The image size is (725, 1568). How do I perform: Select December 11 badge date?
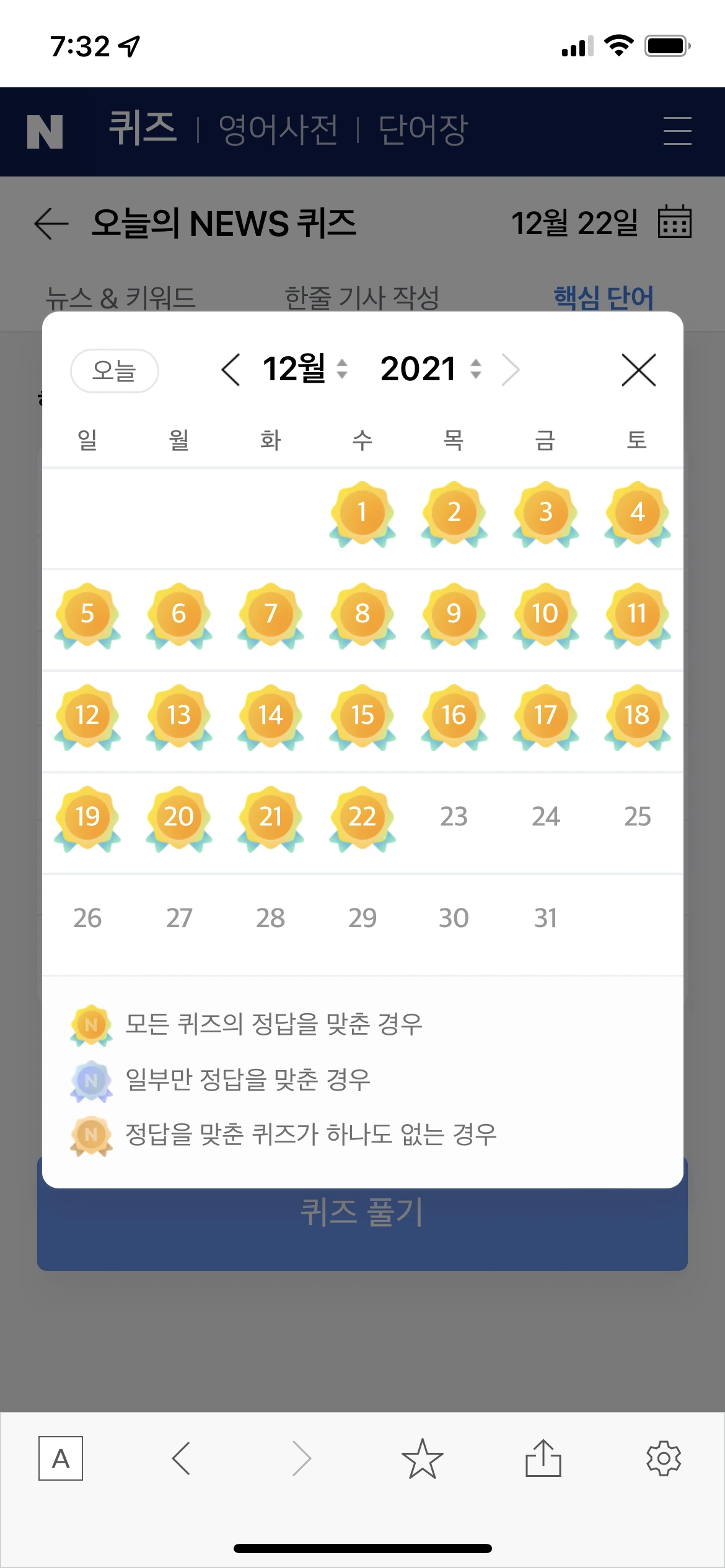(637, 615)
